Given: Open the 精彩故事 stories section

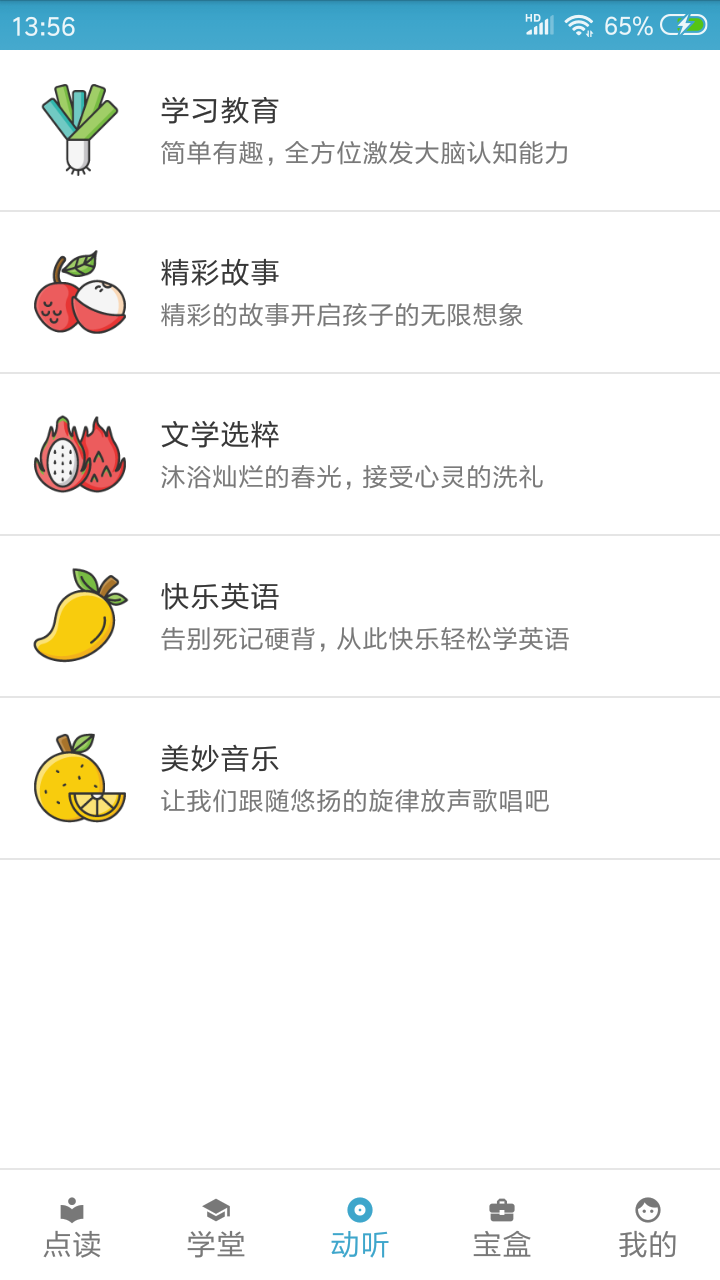Looking at the screenshot, I should click(x=360, y=291).
